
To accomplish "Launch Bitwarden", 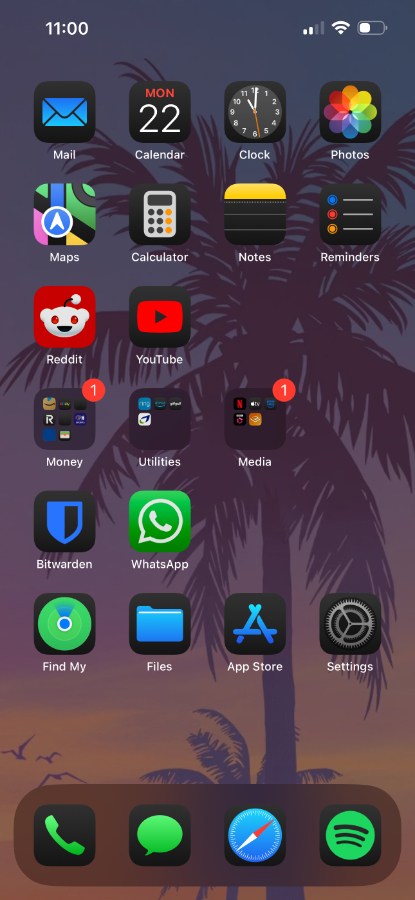I will (64, 521).
